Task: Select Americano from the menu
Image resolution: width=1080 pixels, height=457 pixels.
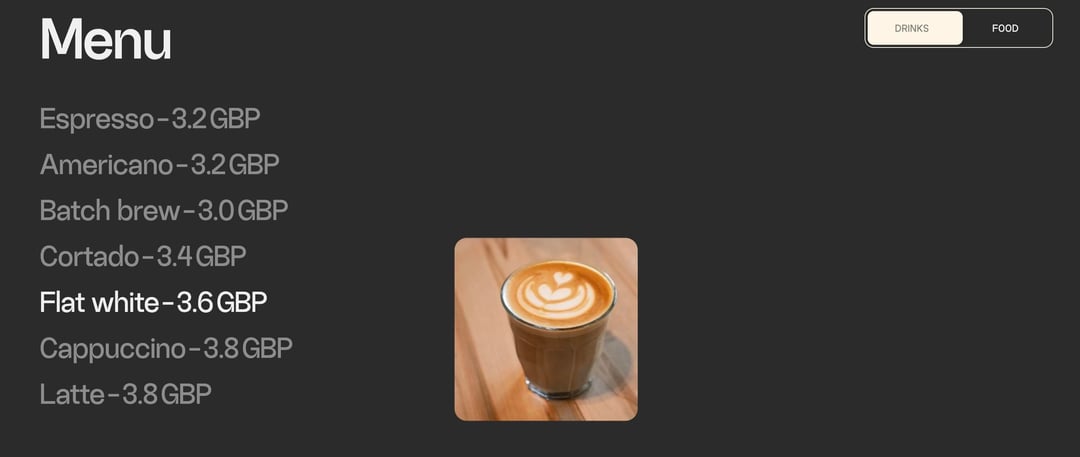Action: tap(159, 165)
